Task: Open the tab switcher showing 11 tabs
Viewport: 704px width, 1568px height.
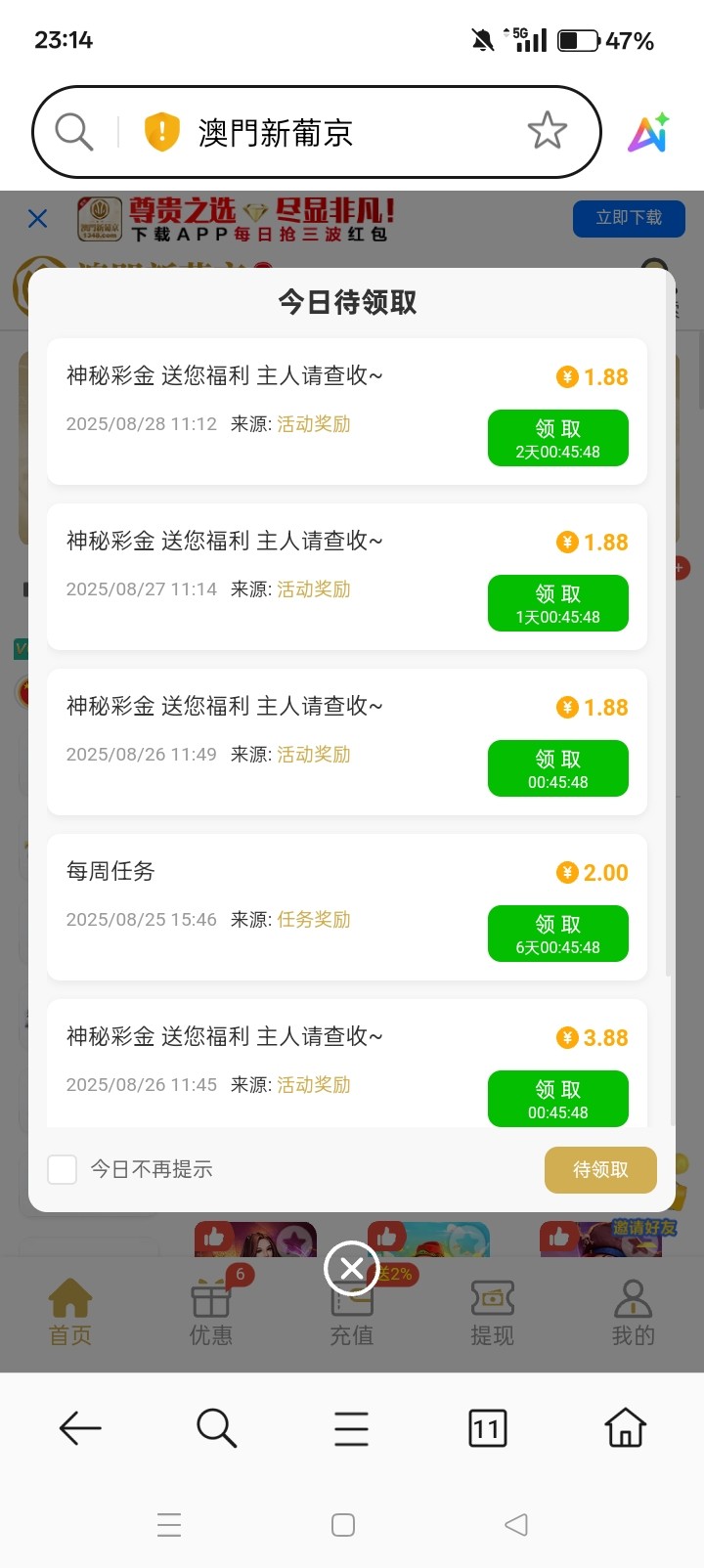Action: click(x=487, y=1428)
